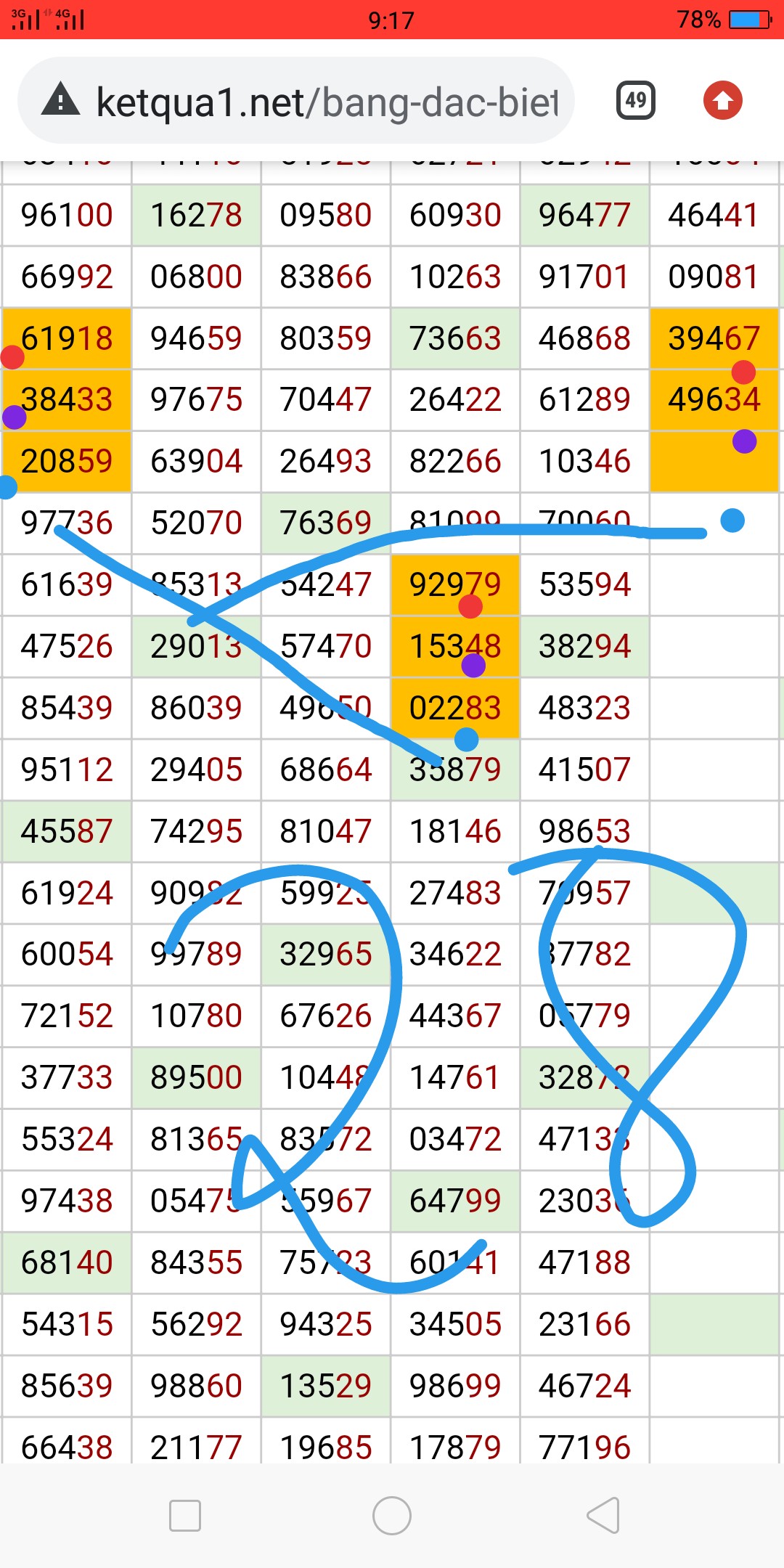The height and width of the screenshot is (1568, 784).
Task: View the site's not secure warning icon
Action: (61, 100)
